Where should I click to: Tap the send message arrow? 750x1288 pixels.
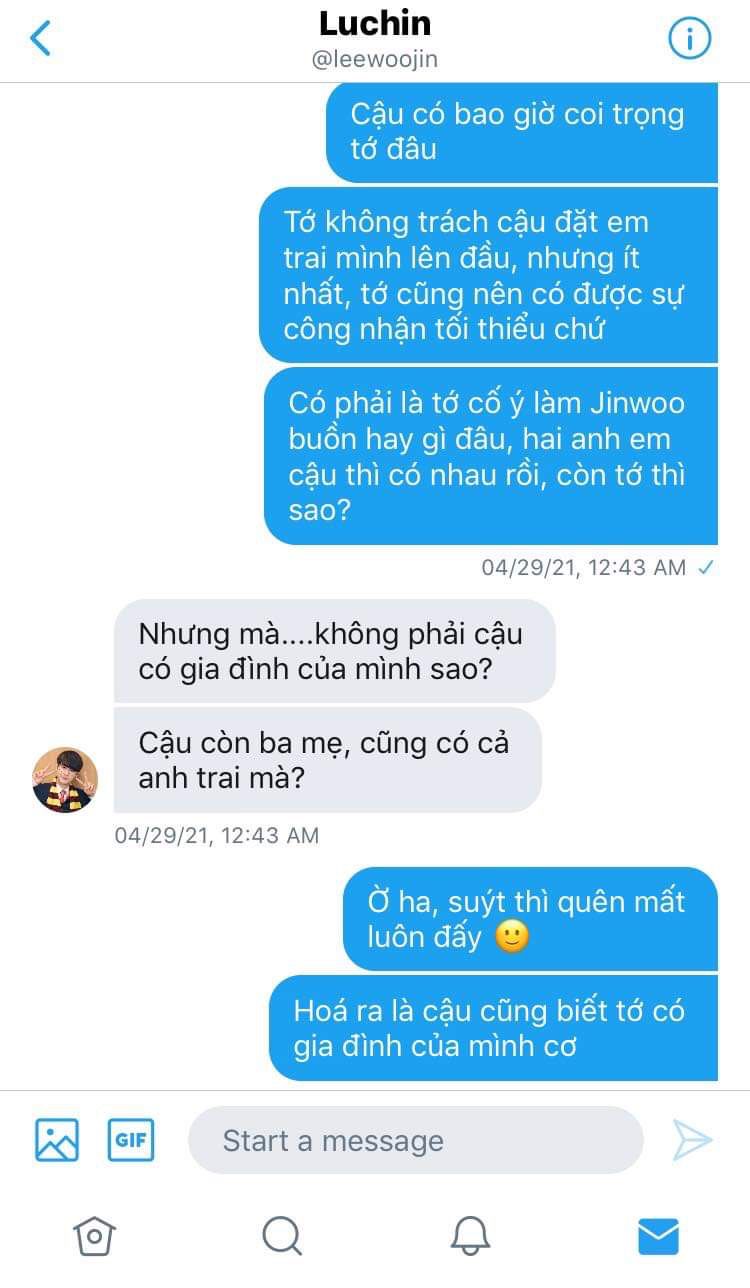pos(691,1140)
